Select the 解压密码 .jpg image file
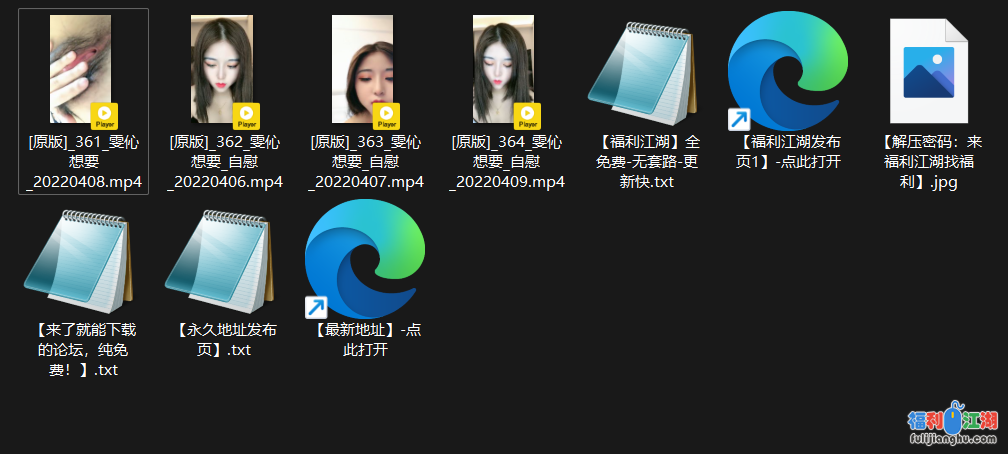Viewport: 1008px width, 454px height. [929, 72]
